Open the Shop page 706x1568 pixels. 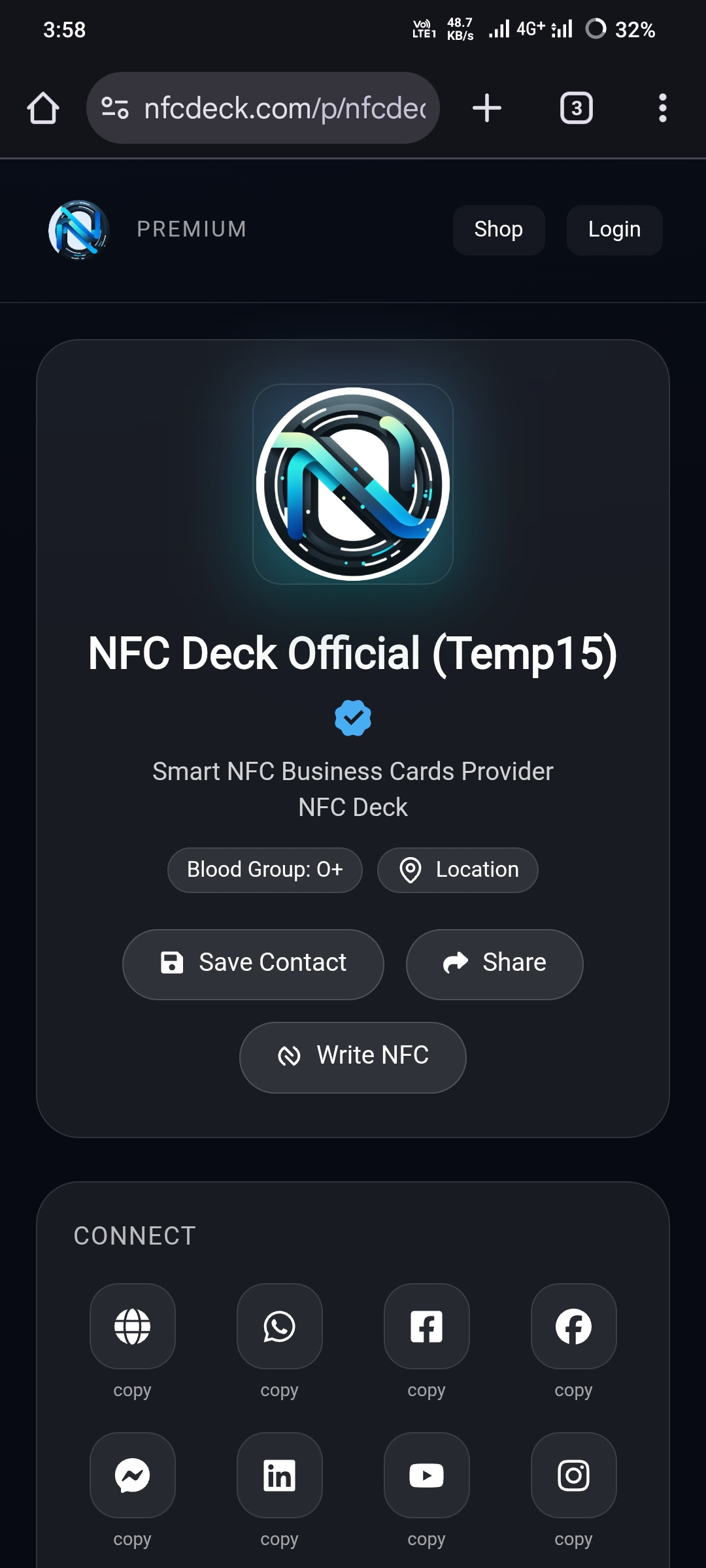tap(498, 230)
